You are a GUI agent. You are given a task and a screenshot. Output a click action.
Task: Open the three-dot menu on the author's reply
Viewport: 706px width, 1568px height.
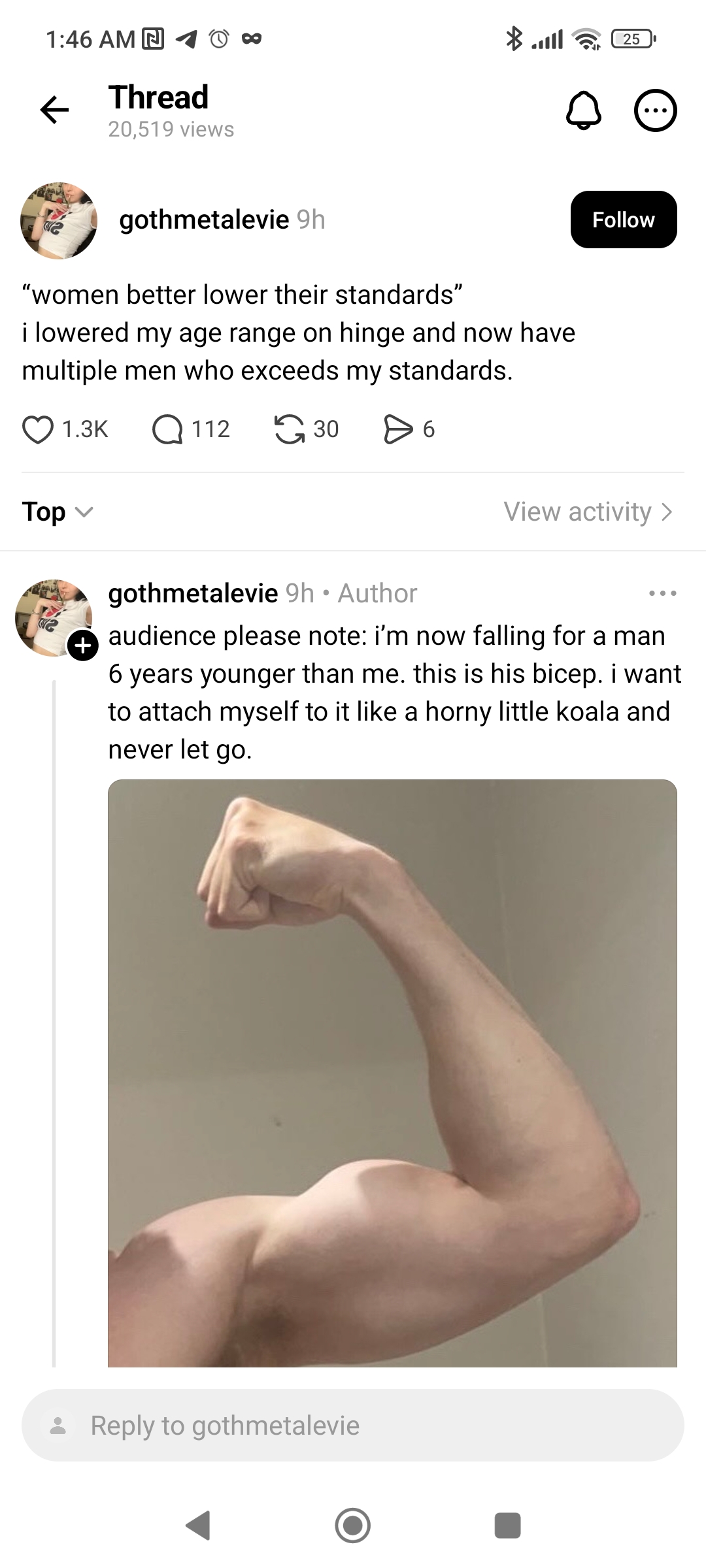coord(662,593)
